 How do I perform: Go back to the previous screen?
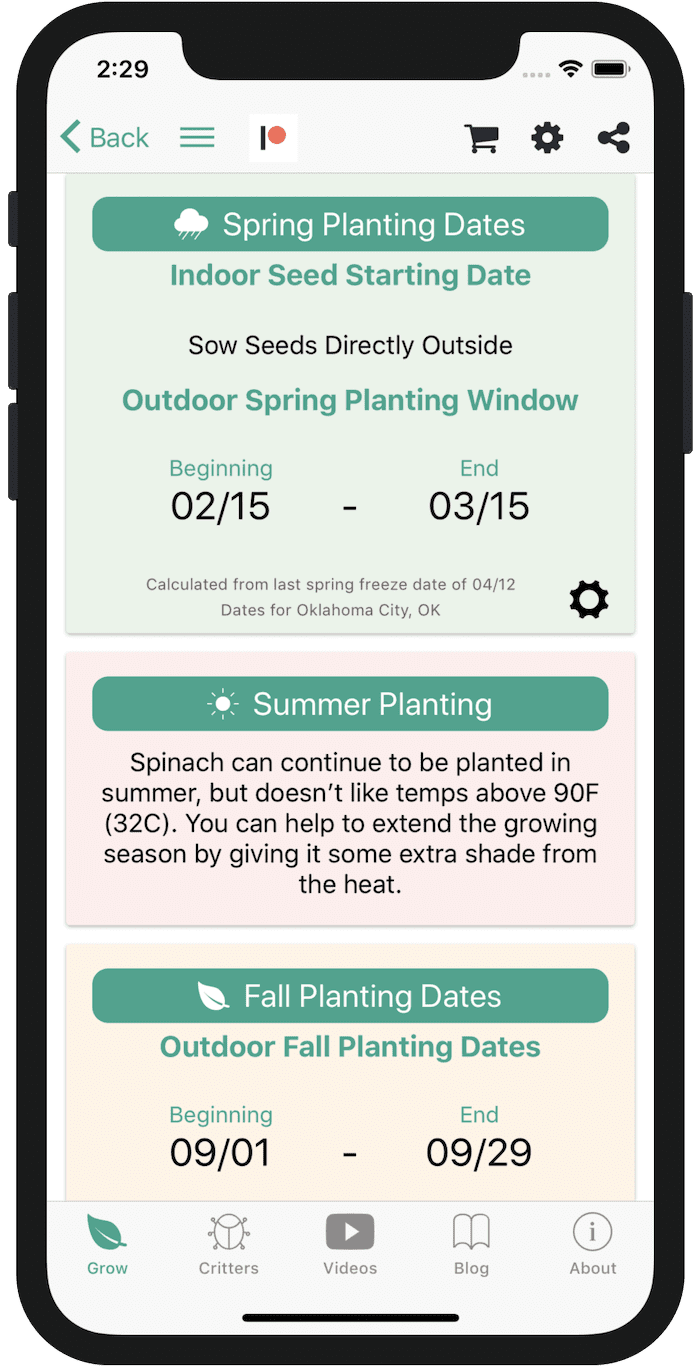104,137
